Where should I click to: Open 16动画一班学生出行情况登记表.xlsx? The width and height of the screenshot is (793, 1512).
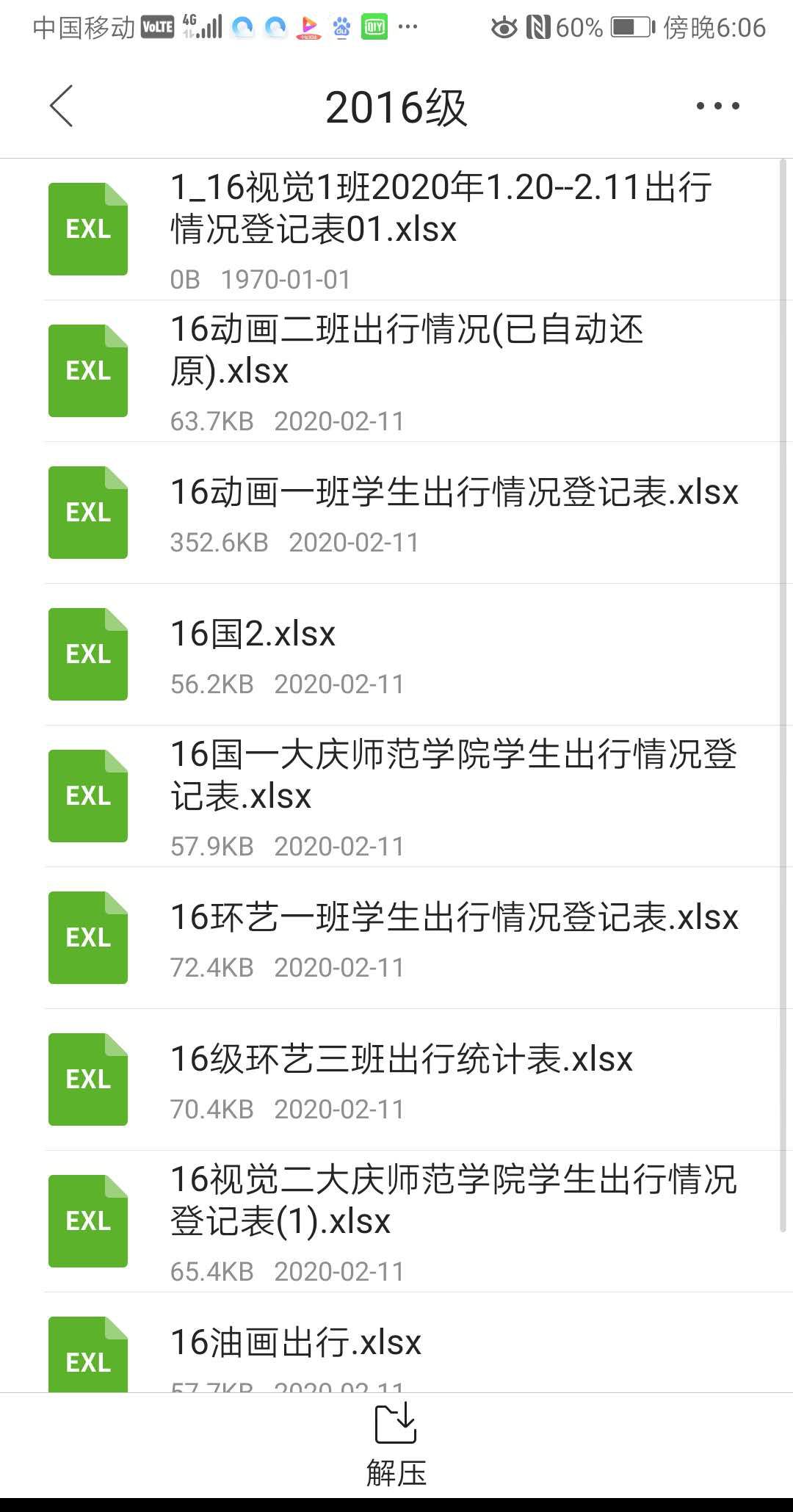396,513
